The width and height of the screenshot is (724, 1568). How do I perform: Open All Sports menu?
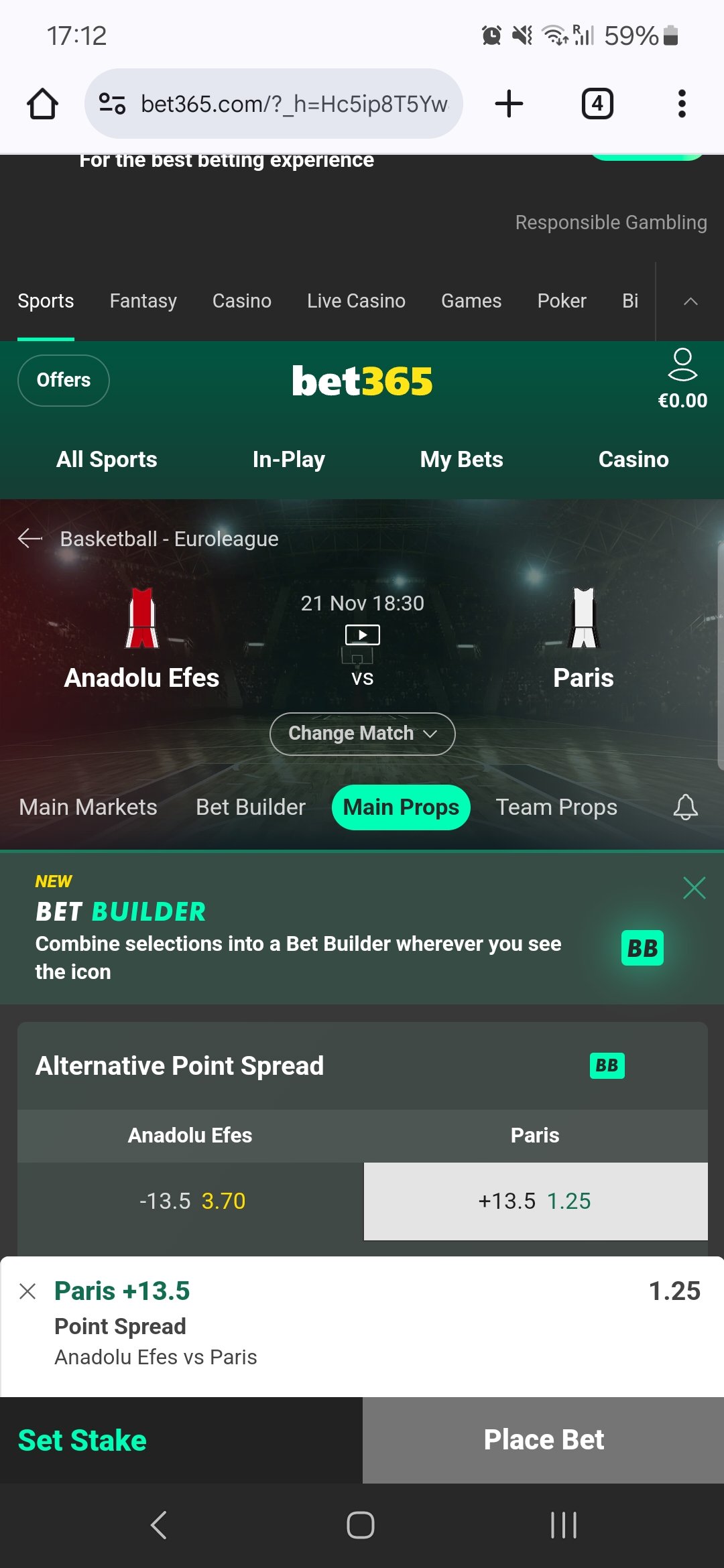[107, 460]
